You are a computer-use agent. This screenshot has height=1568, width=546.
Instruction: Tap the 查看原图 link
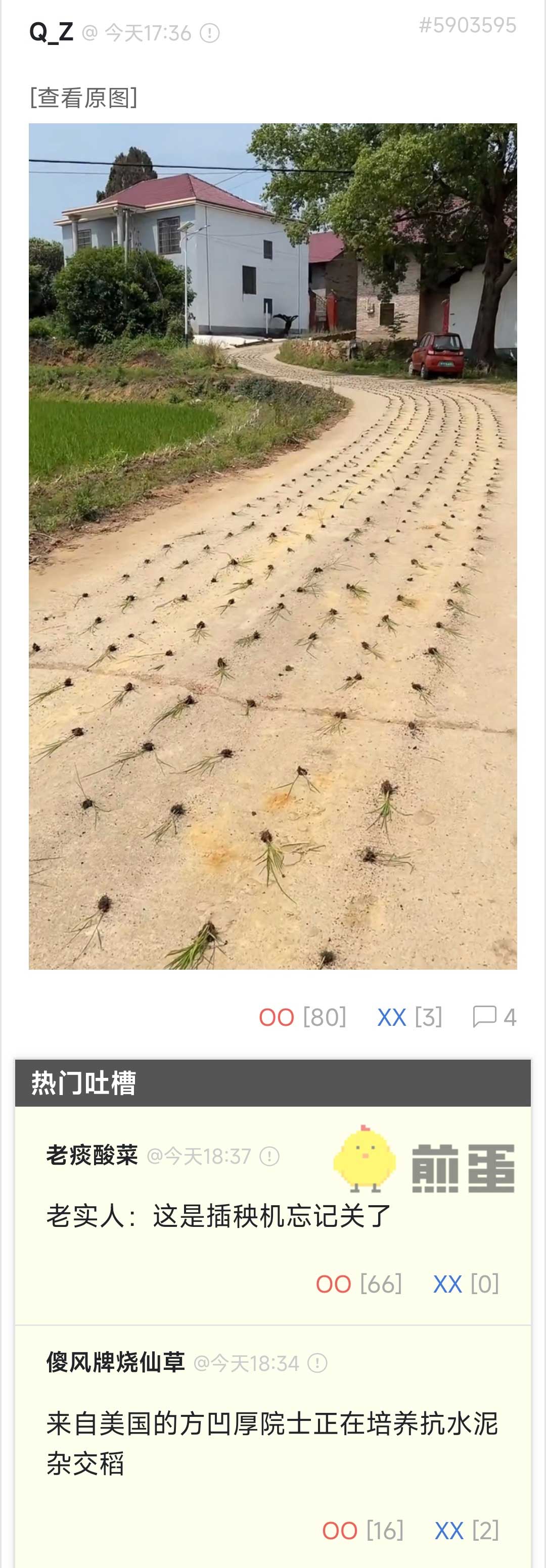pyautogui.click(x=83, y=98)
